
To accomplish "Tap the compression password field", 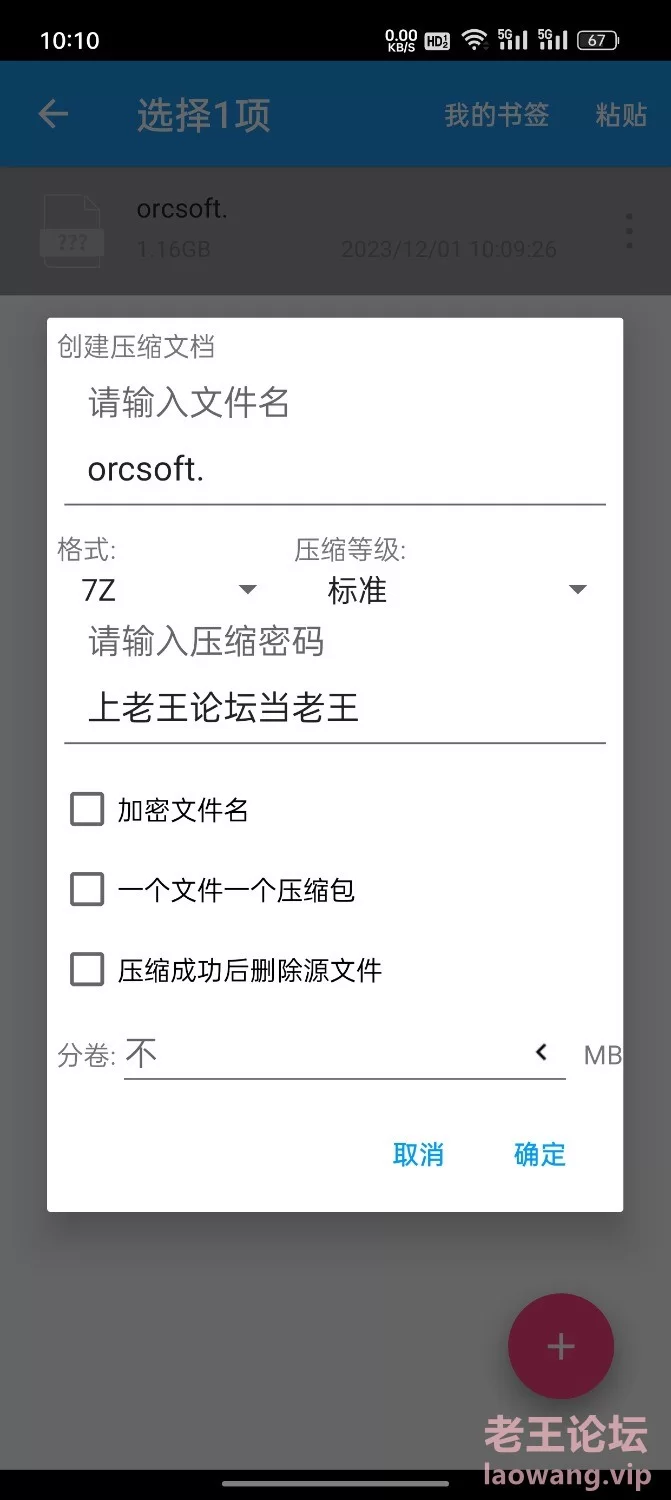I will pos(335,708).
